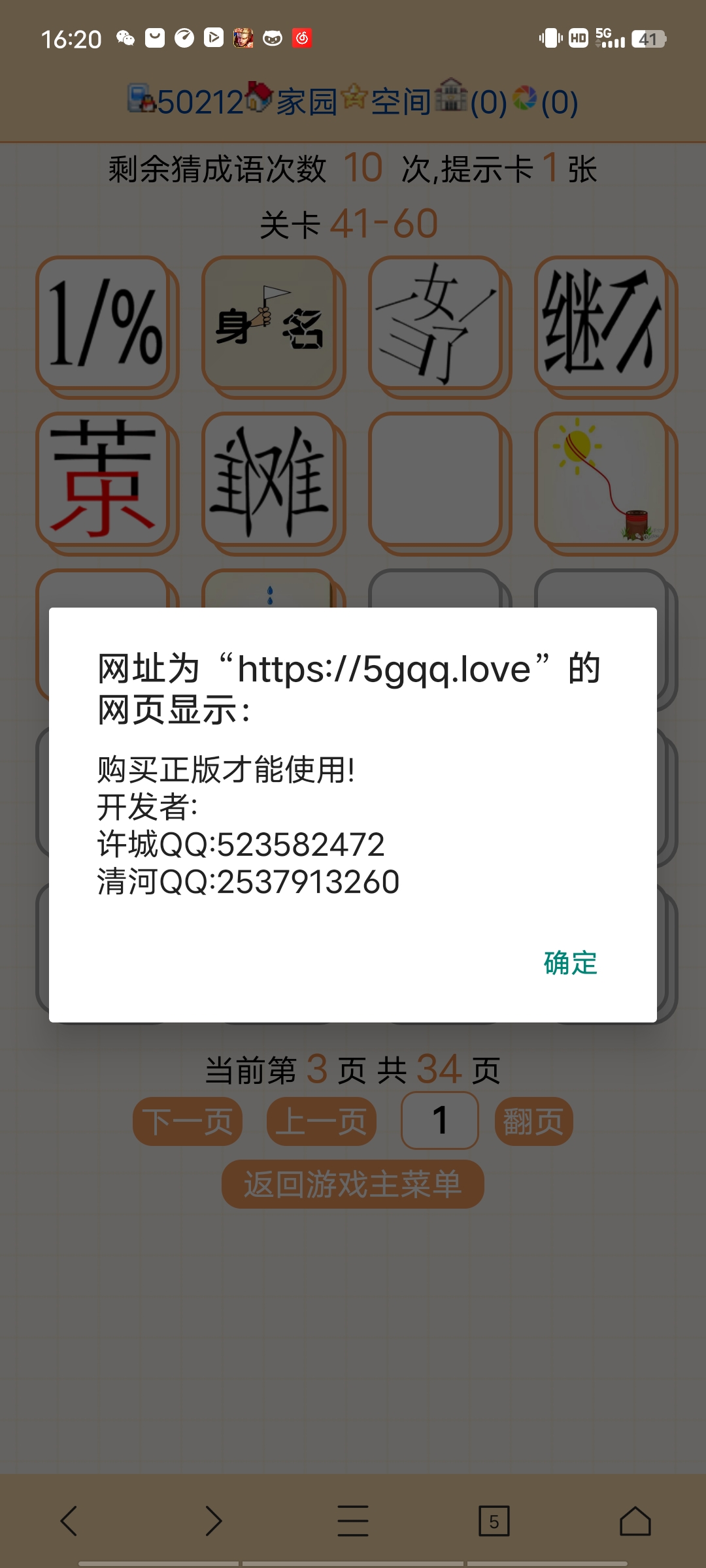This screenshot has height=1568, width=706.
Task: Open the museum building link showing (0)
Action: point(471,101)
